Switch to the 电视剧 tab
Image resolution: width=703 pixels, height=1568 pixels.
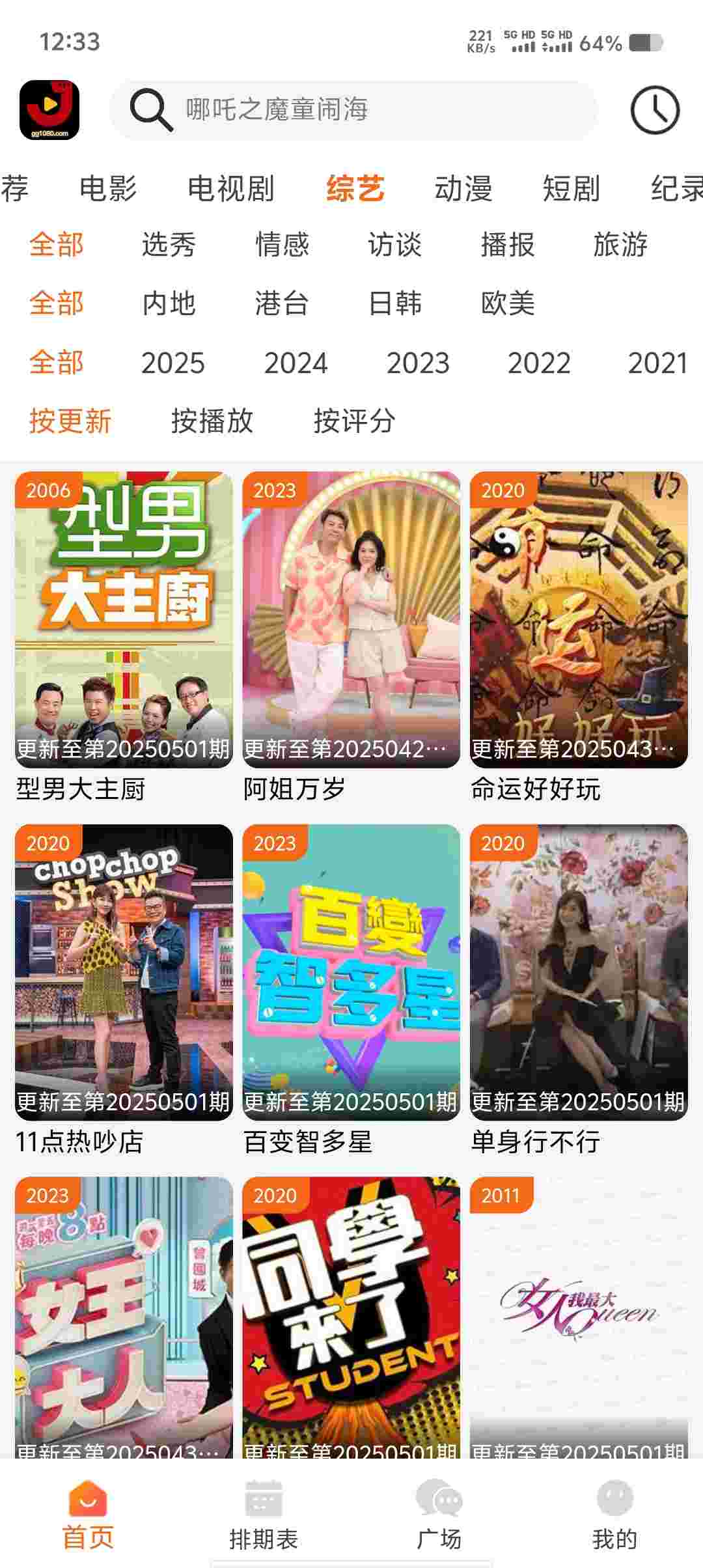(x=230, y=189)
